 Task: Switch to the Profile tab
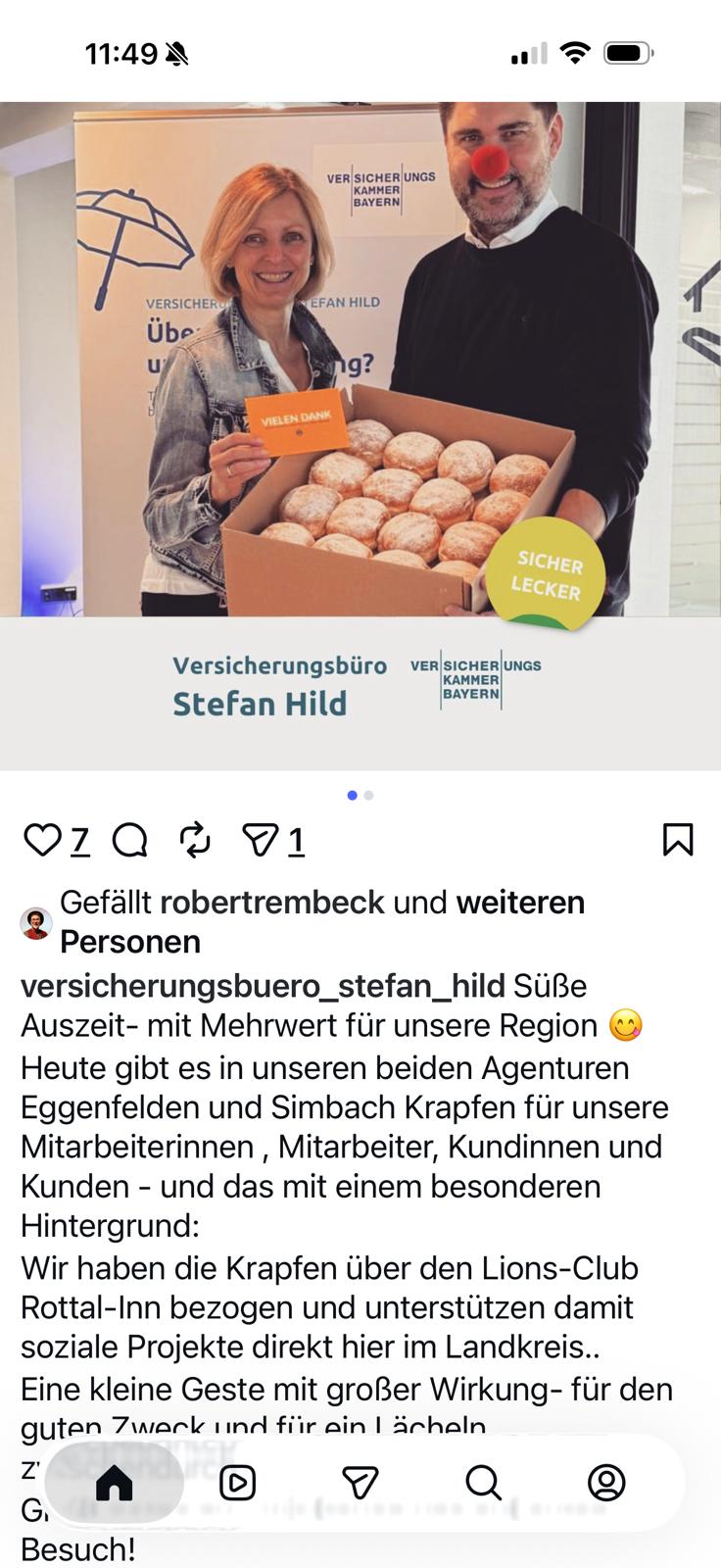[x=606, y=1483]
